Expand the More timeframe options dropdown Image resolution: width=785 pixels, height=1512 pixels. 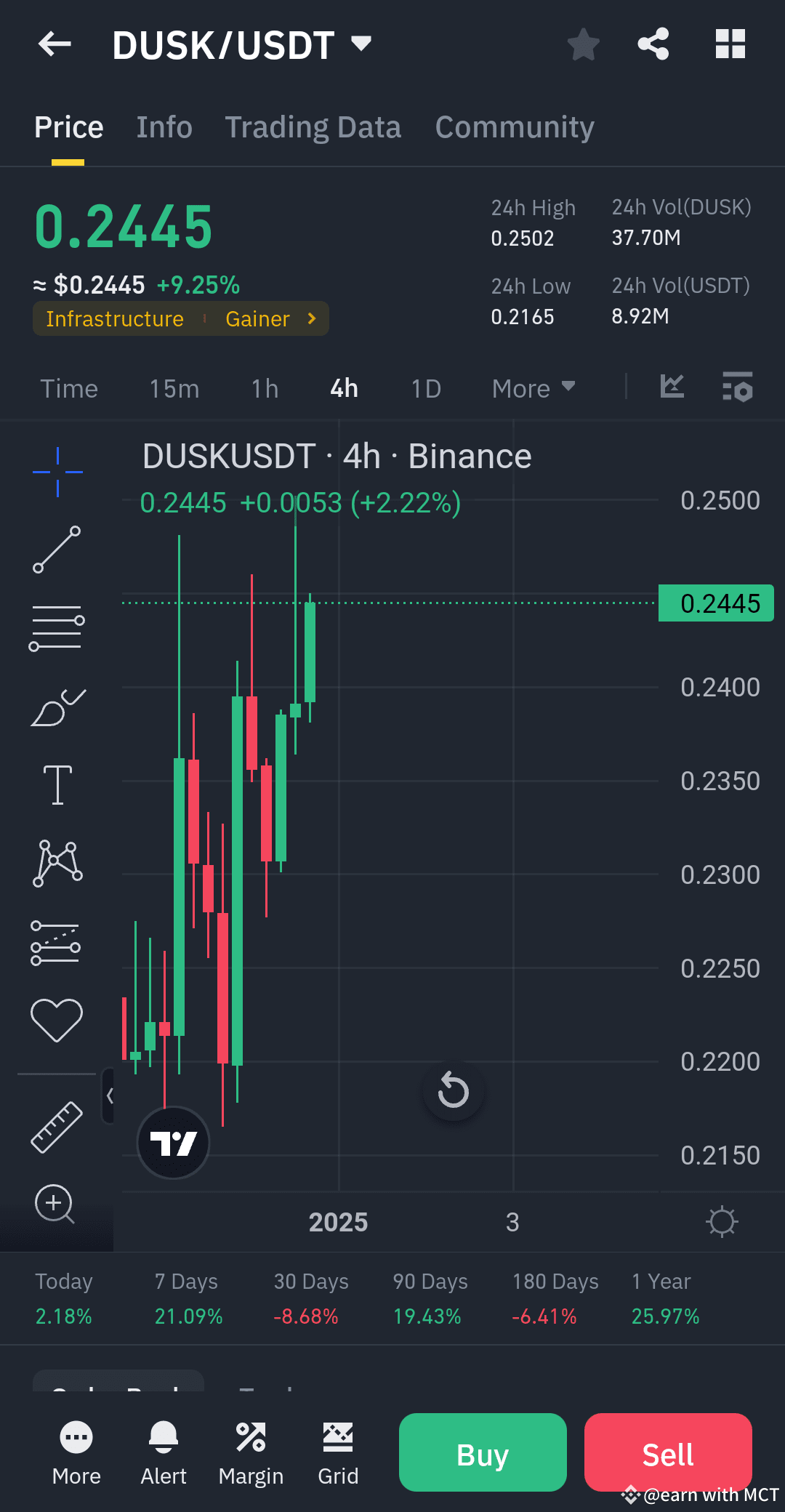pyautogui.click(x=533, y=387)
